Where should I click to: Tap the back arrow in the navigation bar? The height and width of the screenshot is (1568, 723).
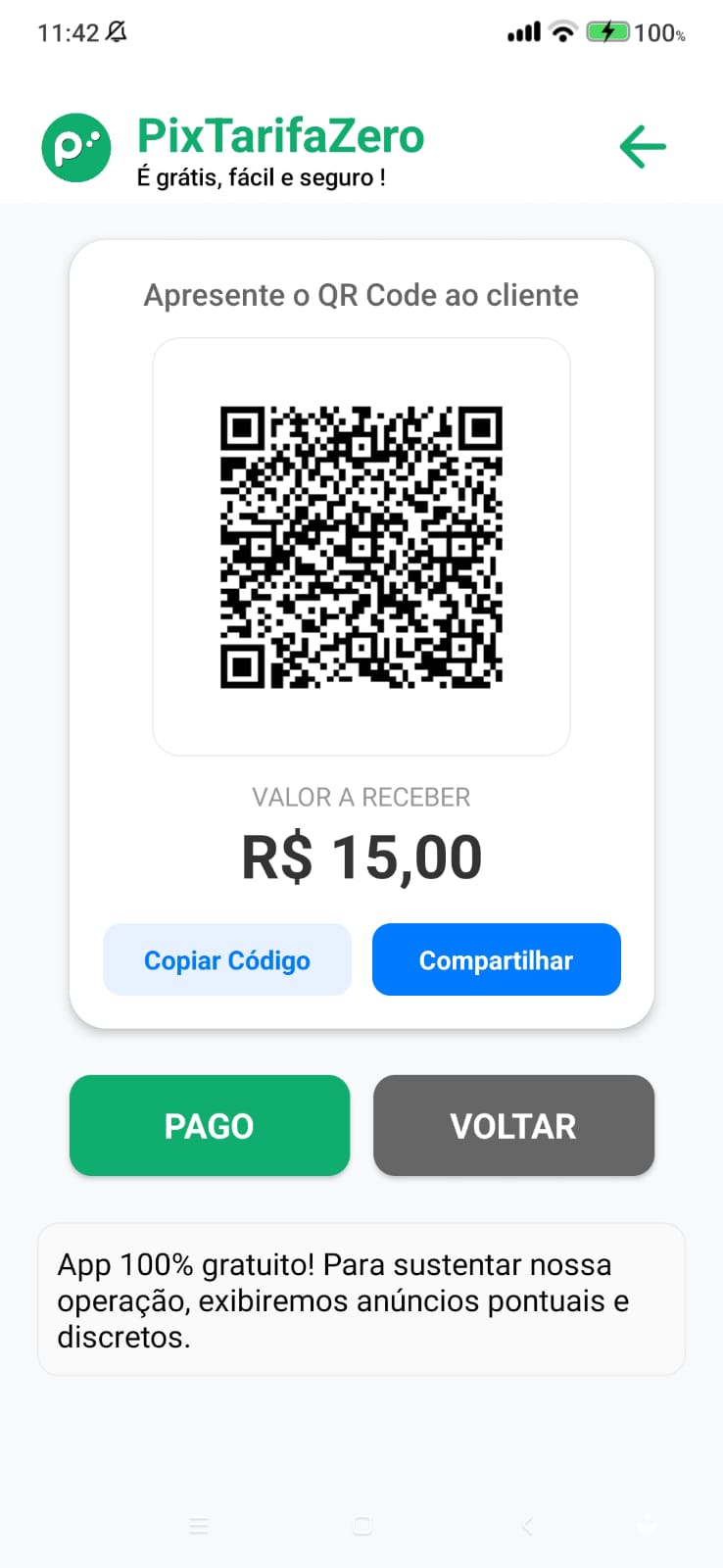(x=525, y=1526)
